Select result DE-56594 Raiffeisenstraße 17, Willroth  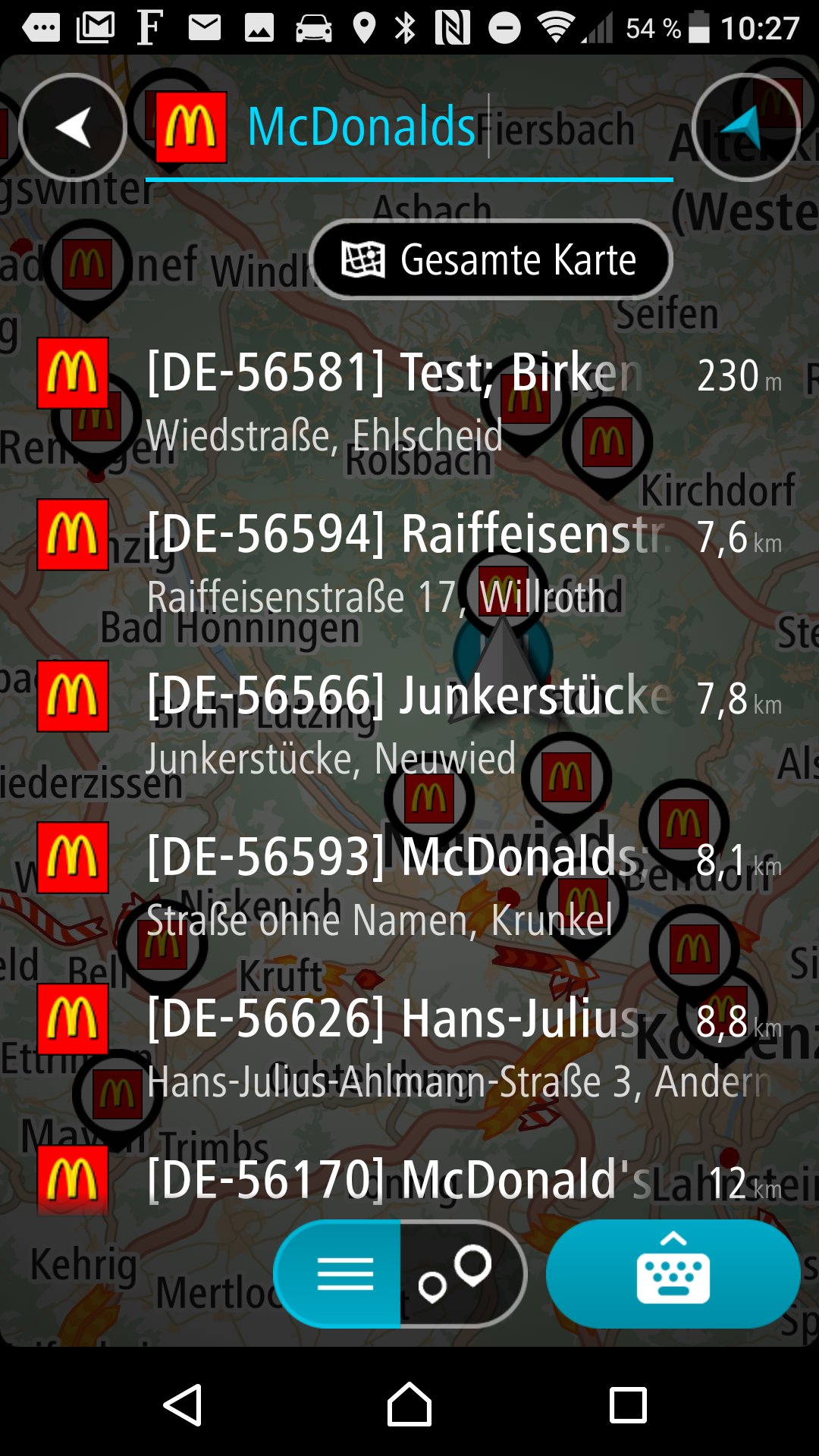click(409, 563)
